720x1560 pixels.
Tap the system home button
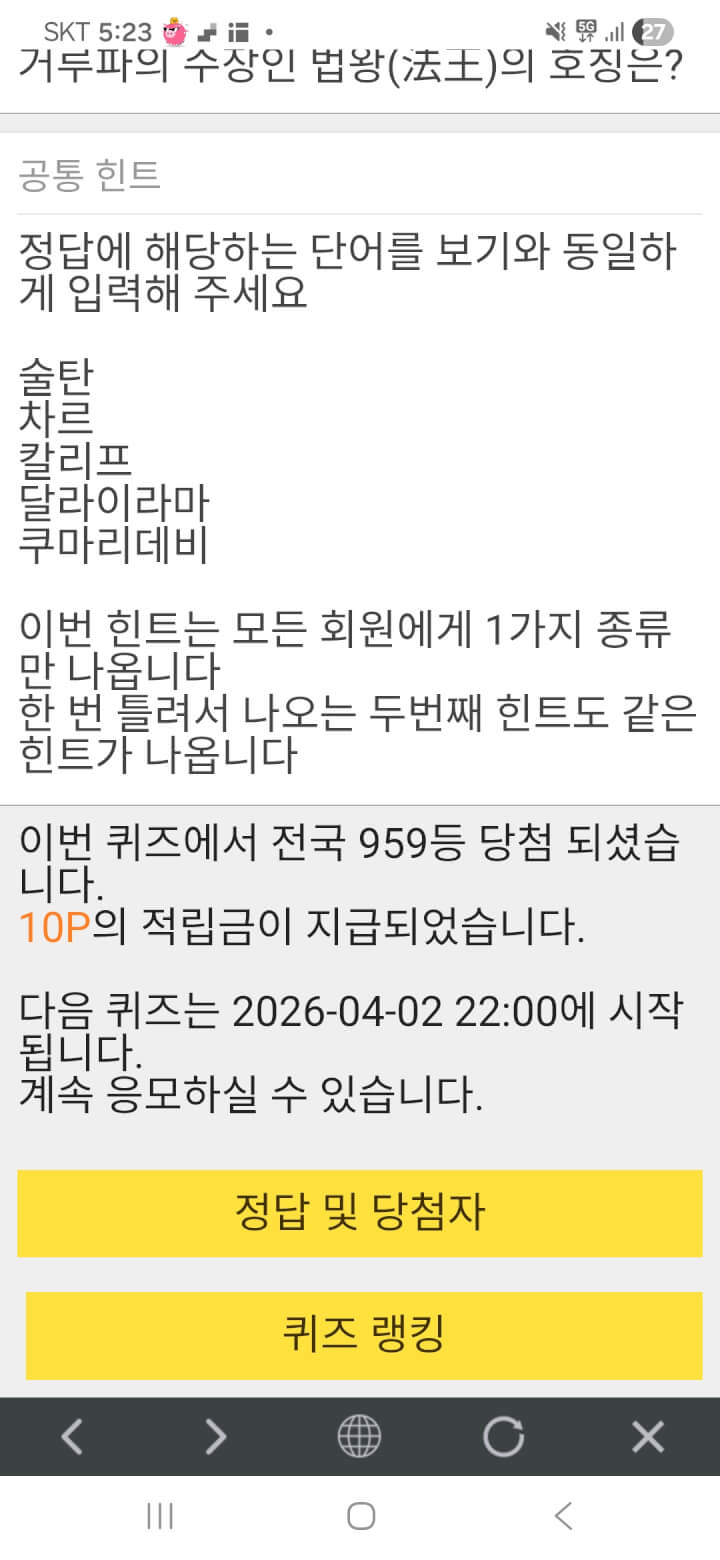point(361,1516)
